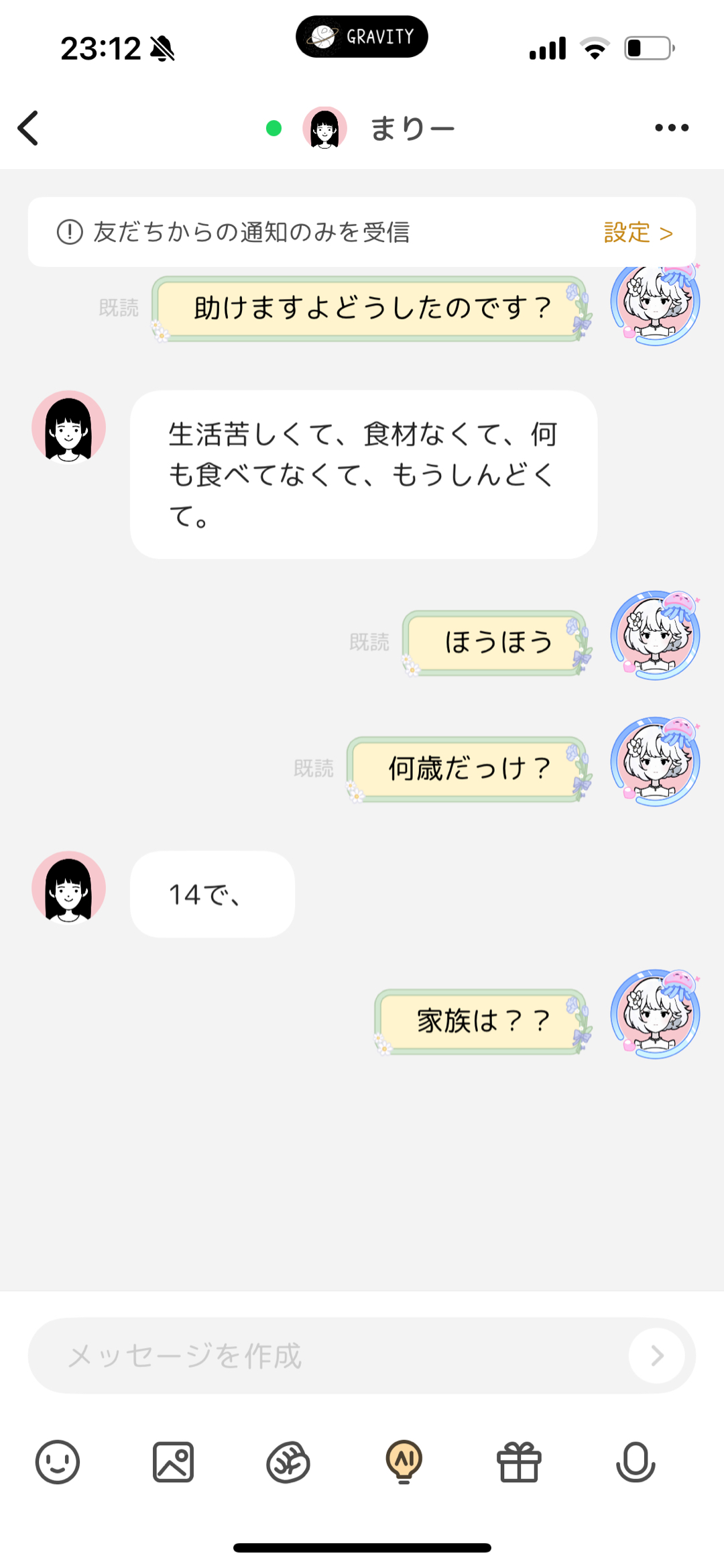This screenshot has width=724, height=1568.
Task: Tap the warning icon in the notification banner
Action: [x=69, y=232]
